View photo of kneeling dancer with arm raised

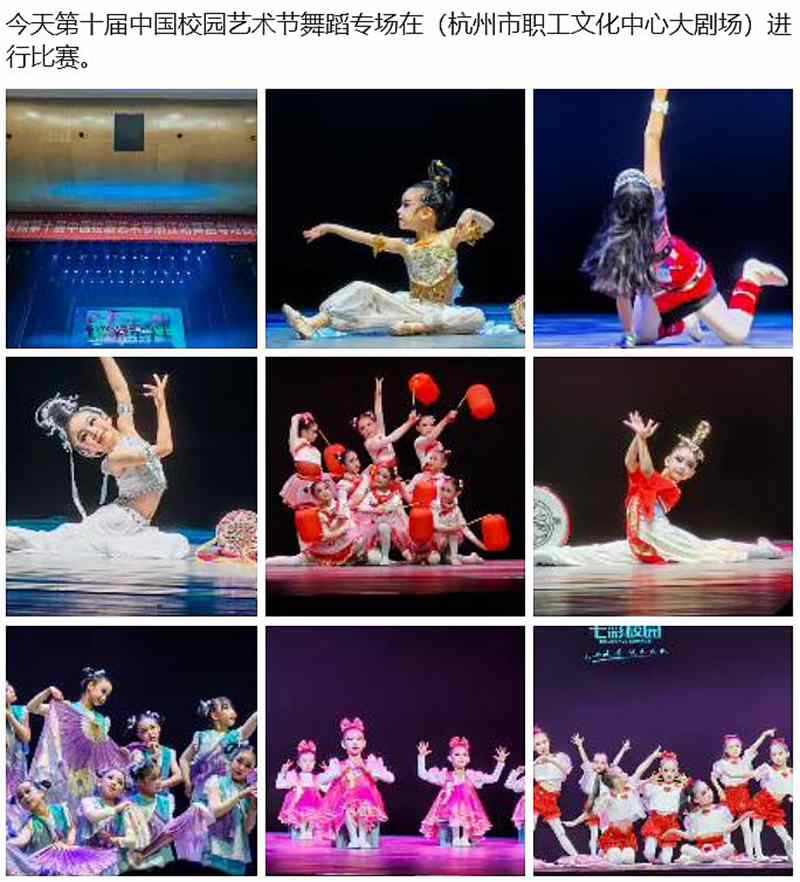pos(663,219)
